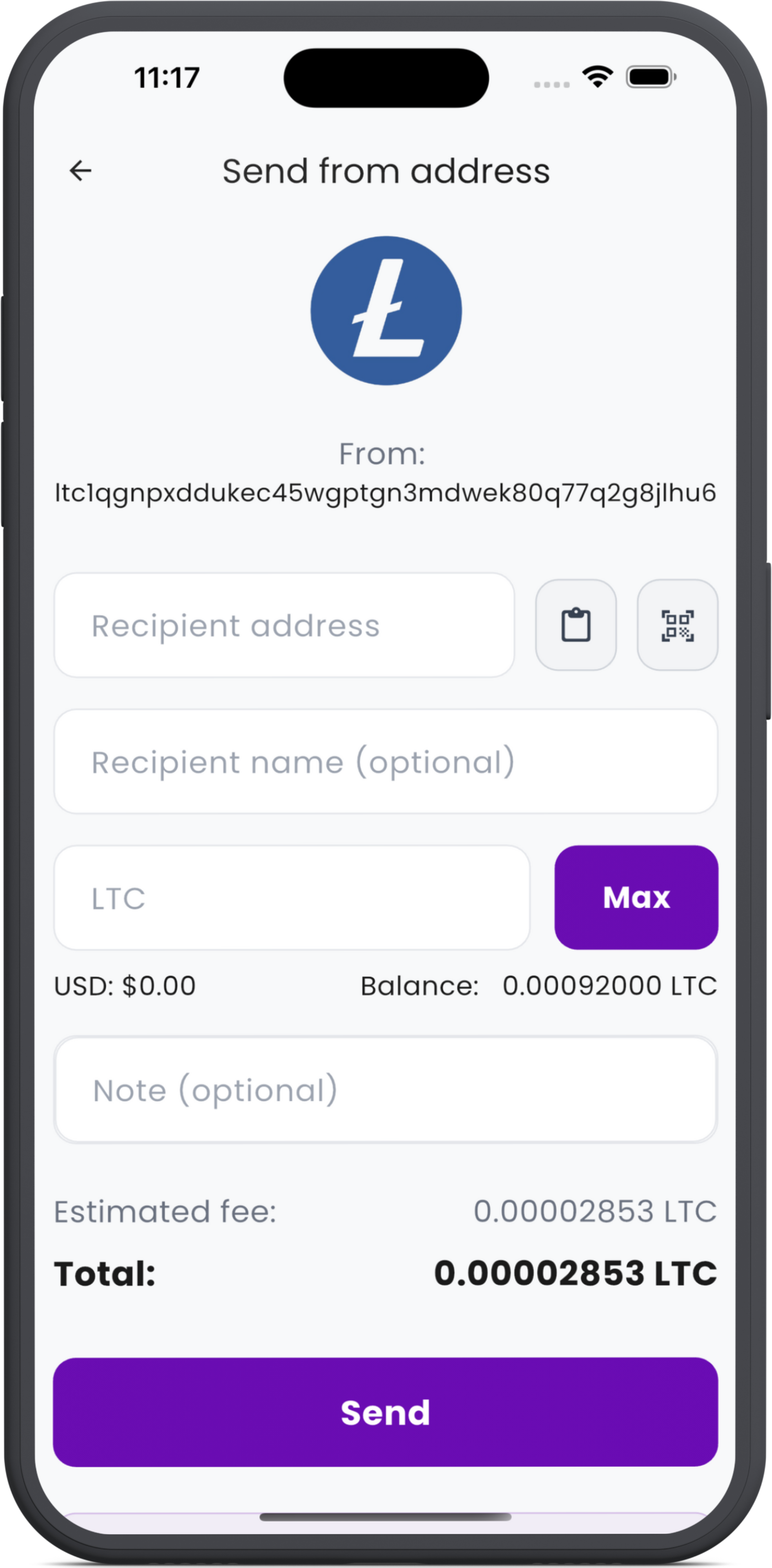Viewport: 772px width, 1568px height.
Task: Paste address from clipboard icon
Action: [576, 625]
